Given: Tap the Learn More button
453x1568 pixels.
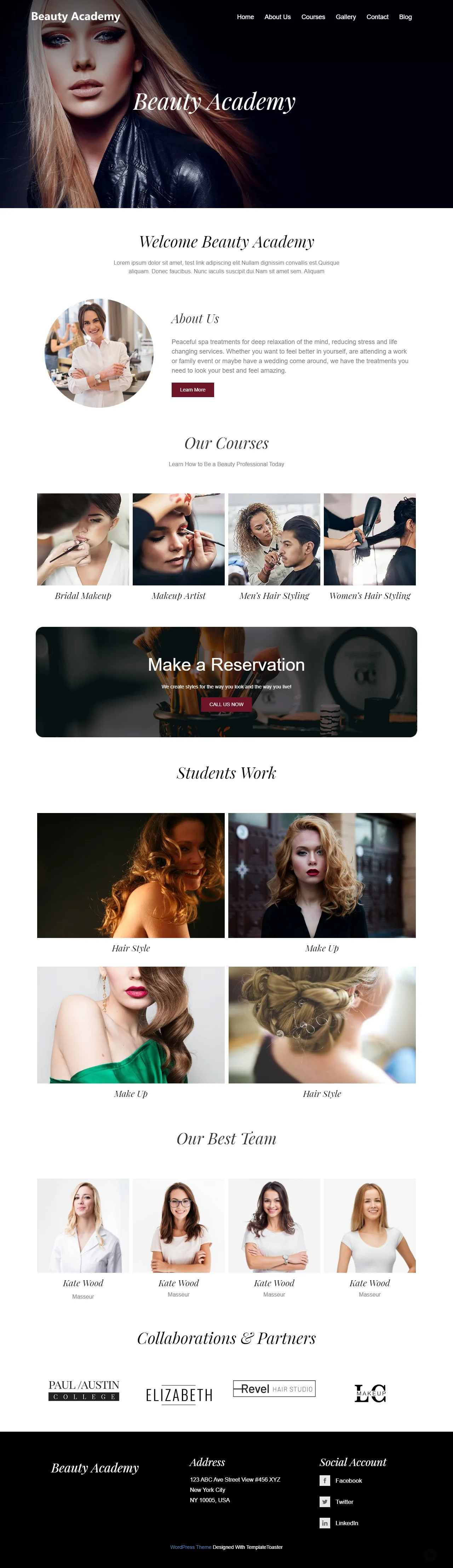Looking at the screenshot, I should tap(193, 390).
